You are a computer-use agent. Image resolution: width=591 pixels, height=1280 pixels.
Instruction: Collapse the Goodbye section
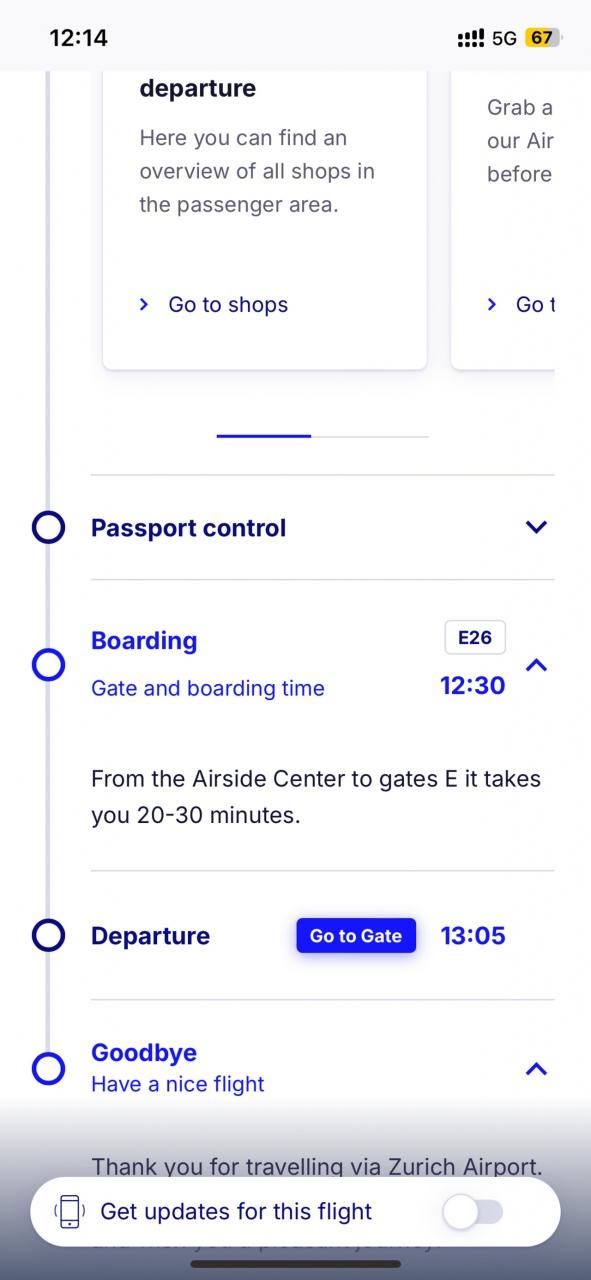pyautogui.click(x=537, y=1069)
